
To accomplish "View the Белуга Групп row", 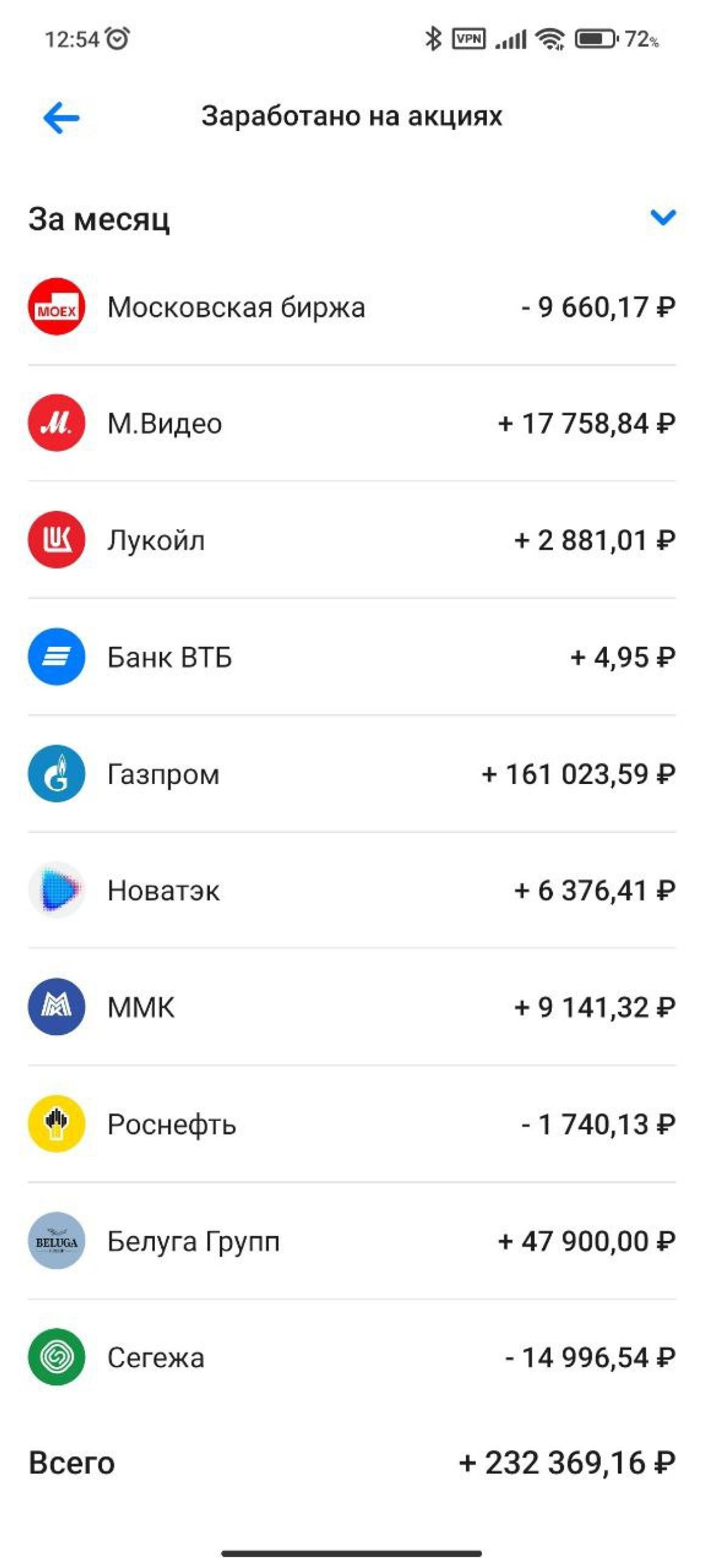I will (x=351, y=1241).
